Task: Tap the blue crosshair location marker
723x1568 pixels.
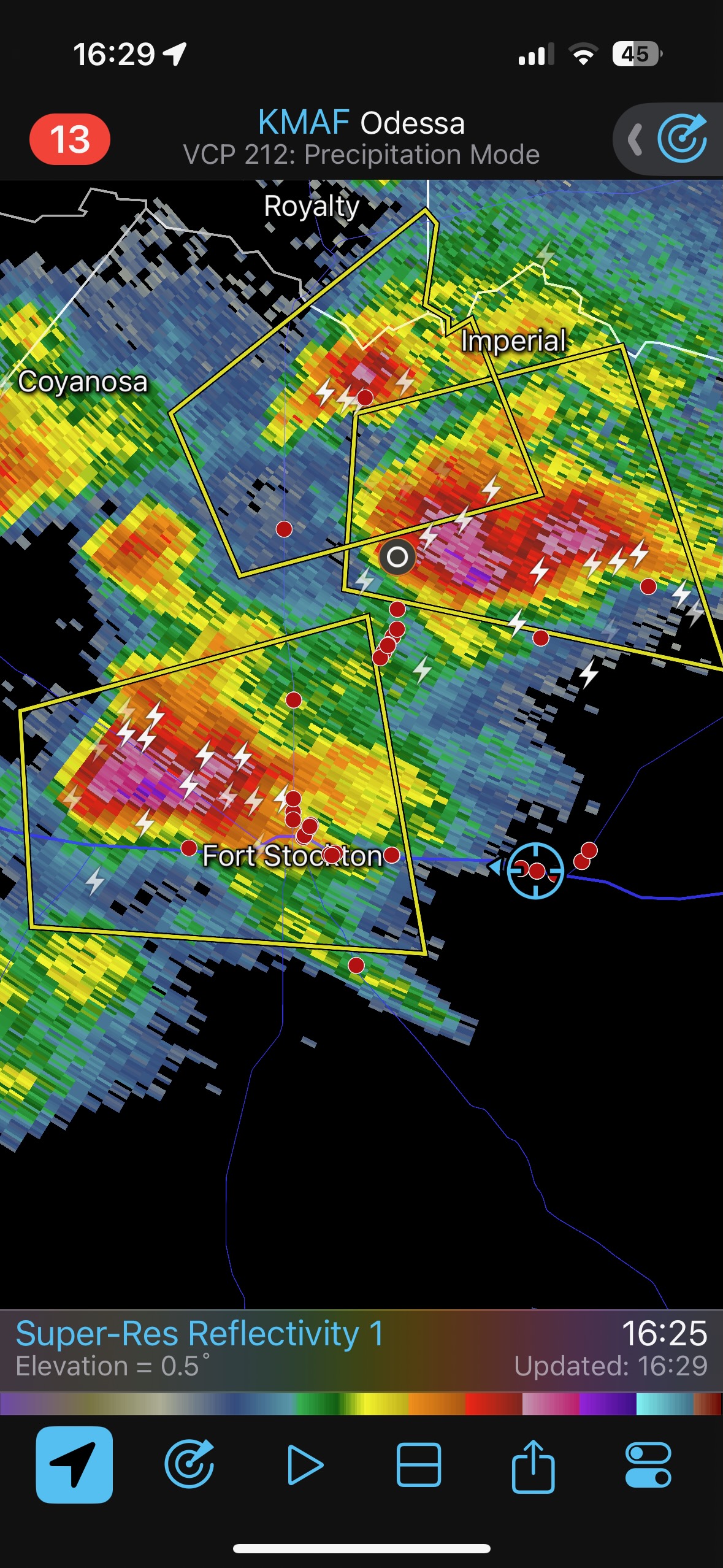Action: point(535,870)
